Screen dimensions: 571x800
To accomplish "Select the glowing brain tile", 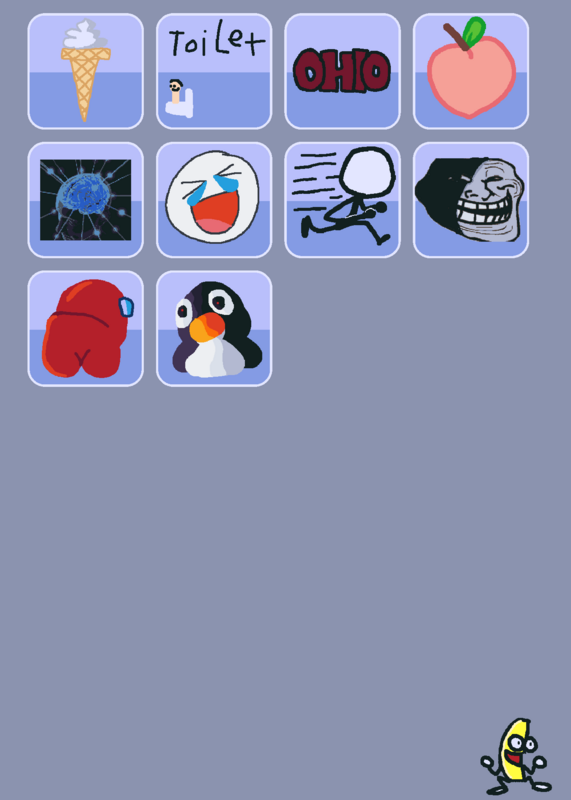I will [86, 200].
